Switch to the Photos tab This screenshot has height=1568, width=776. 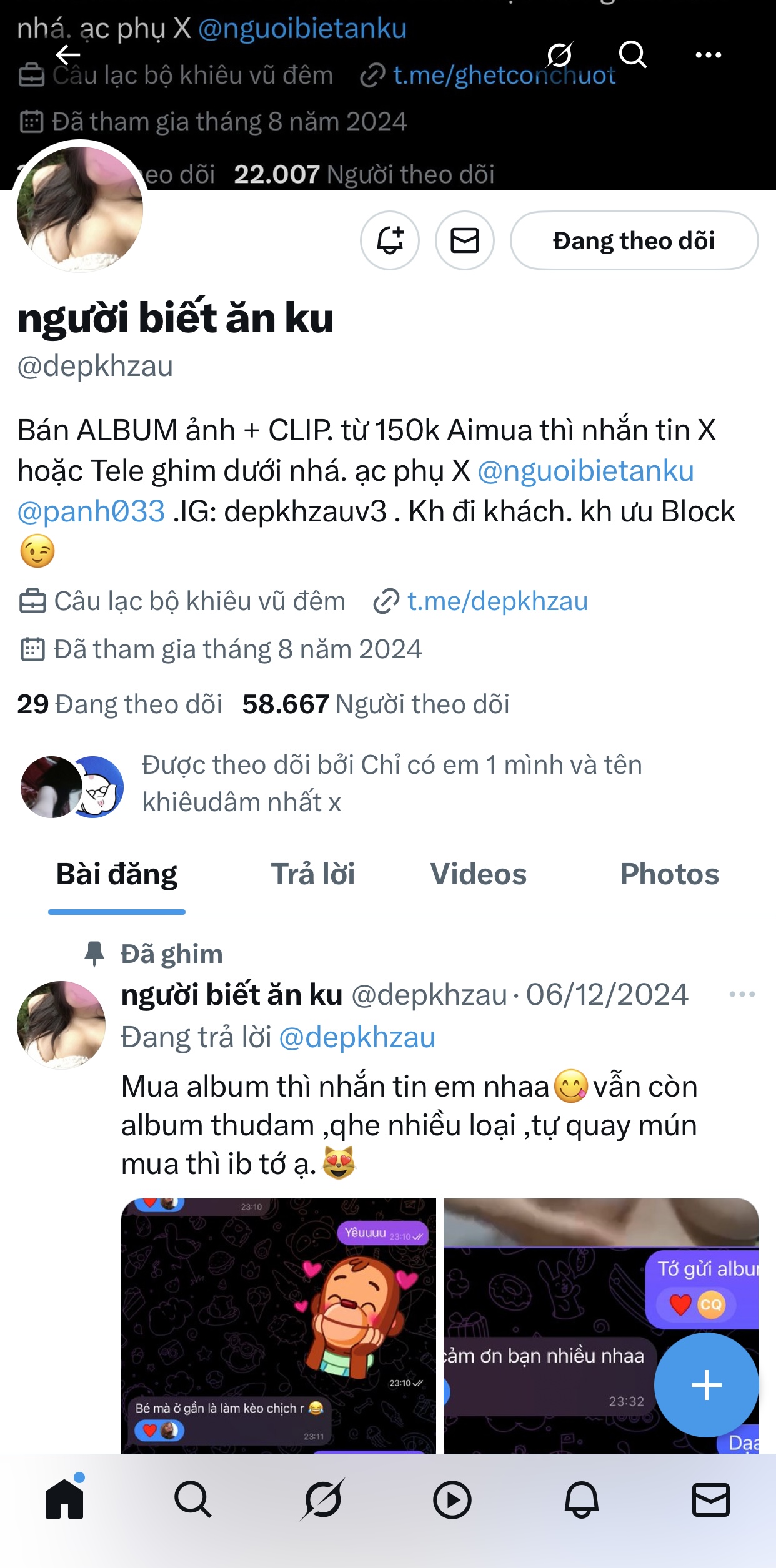pyautogui.click(x=669, y=874)
